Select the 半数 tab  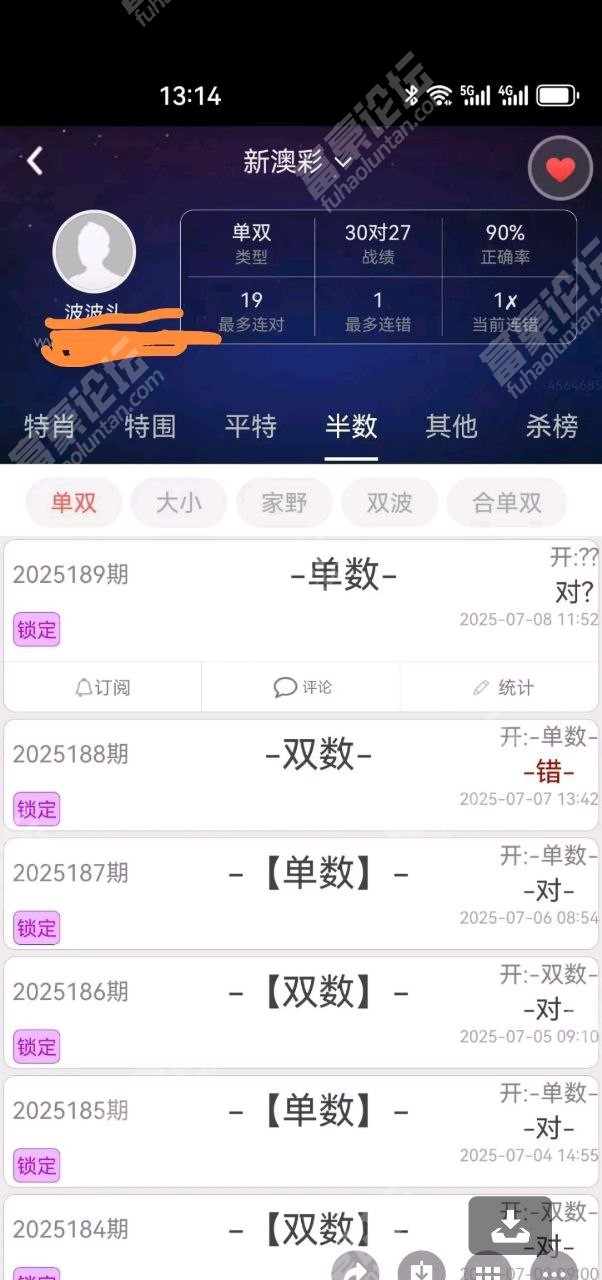[351, 426]
